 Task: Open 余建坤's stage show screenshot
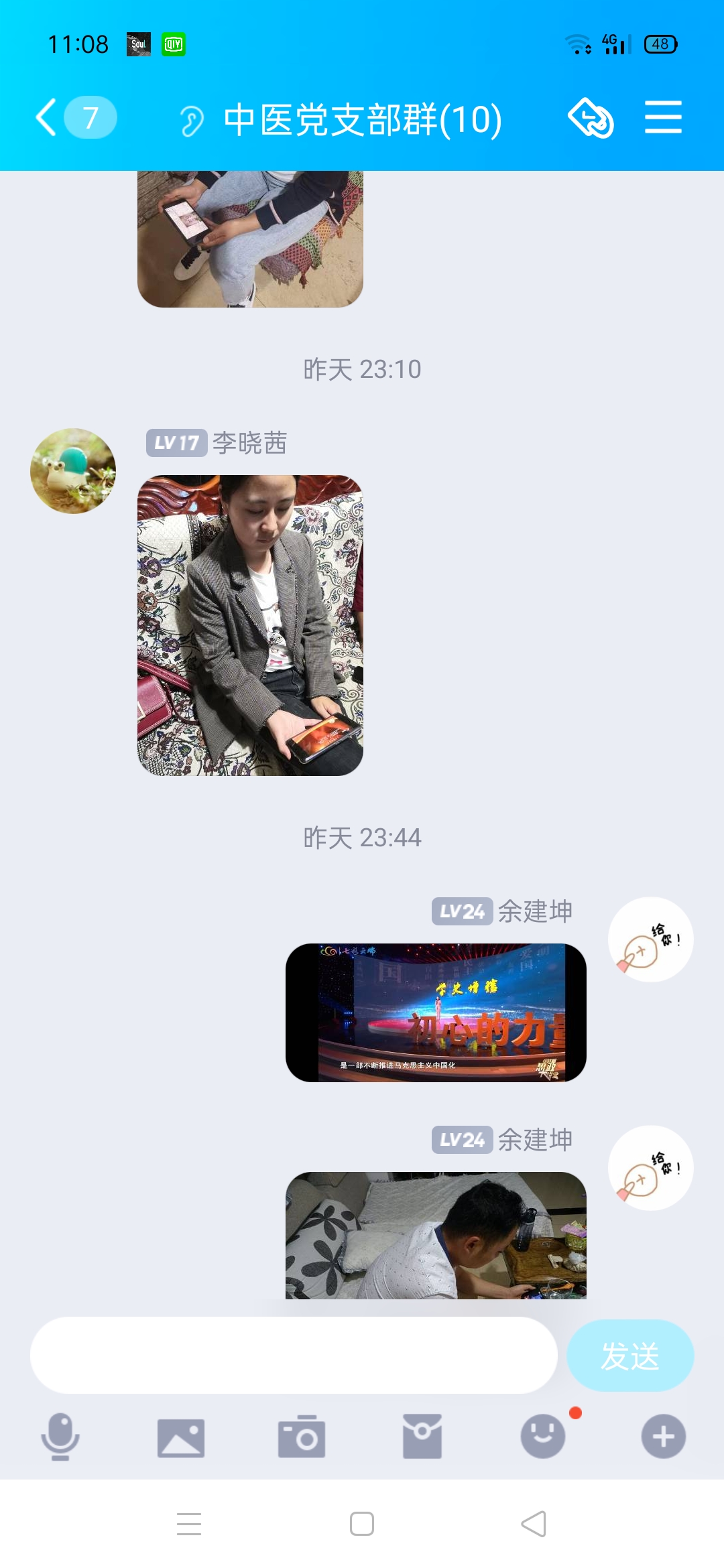pyautogui.click(x=436, y=1012)
